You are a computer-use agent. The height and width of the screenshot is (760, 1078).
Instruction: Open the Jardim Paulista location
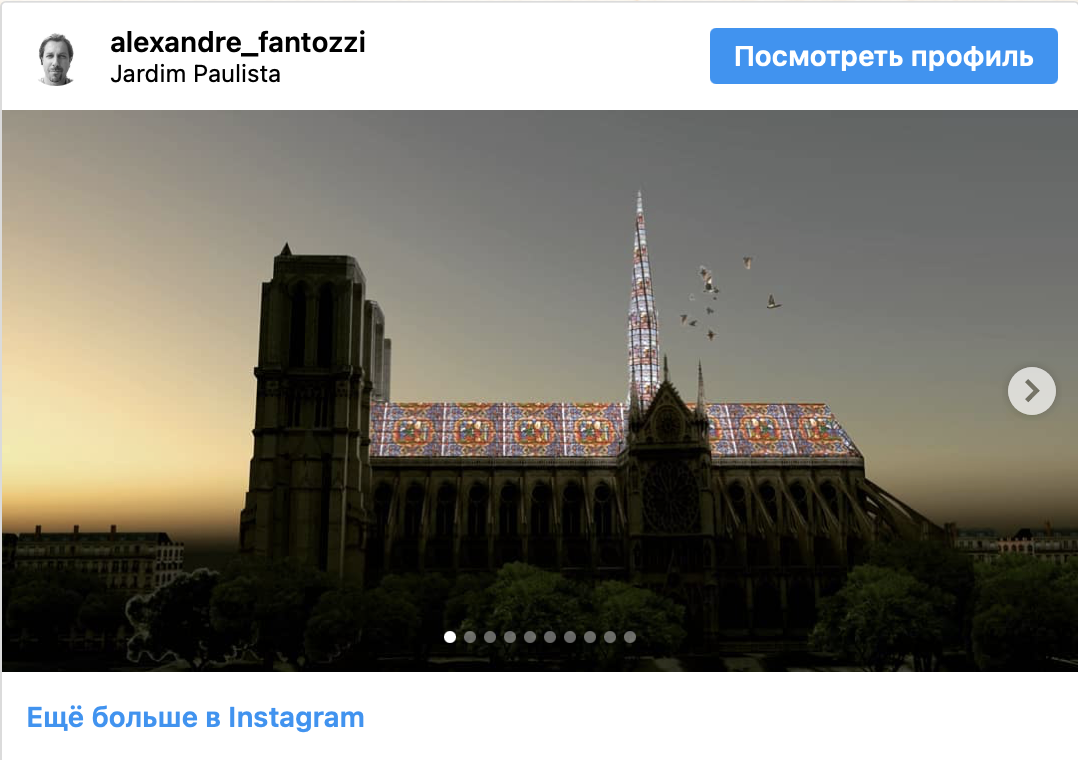coord(195,74)
